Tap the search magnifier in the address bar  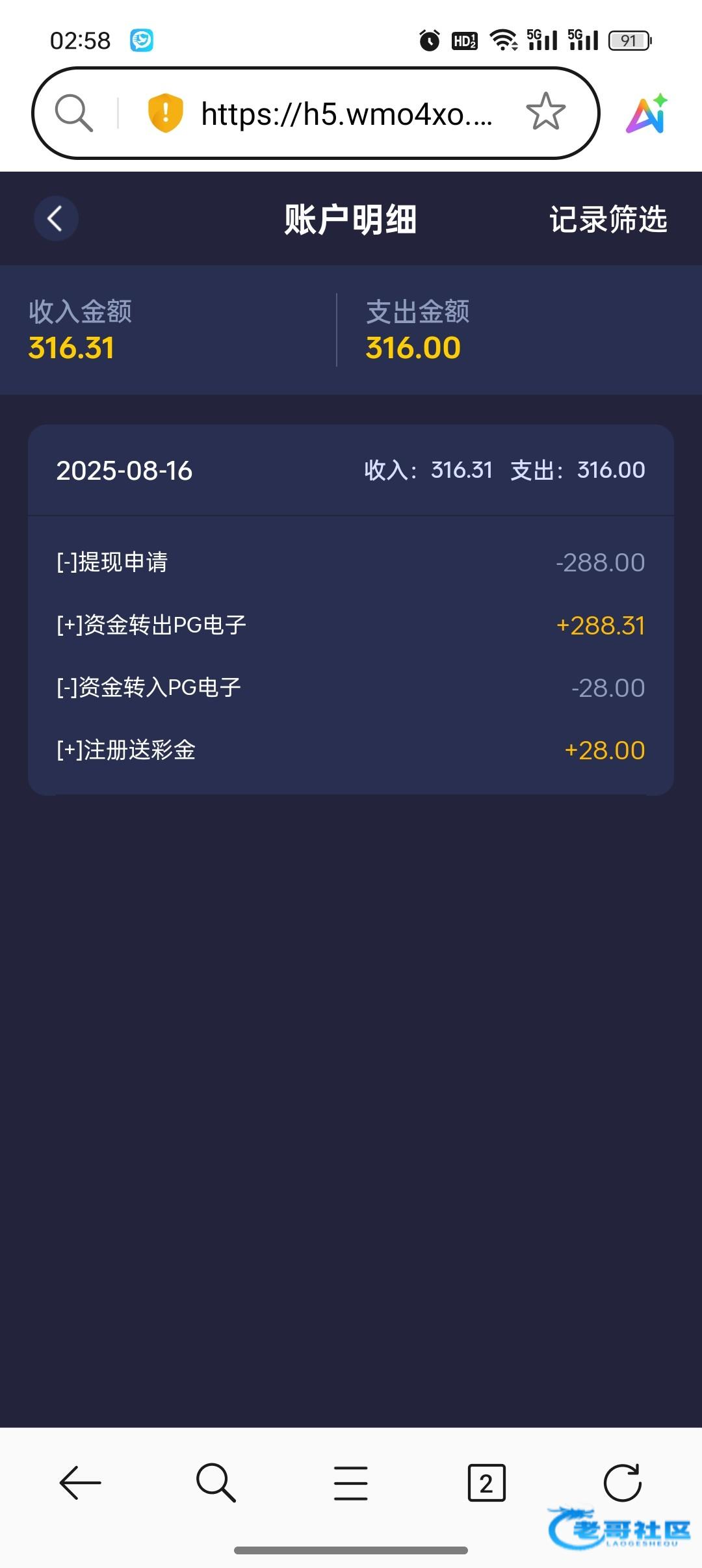[x=73, y=113]
